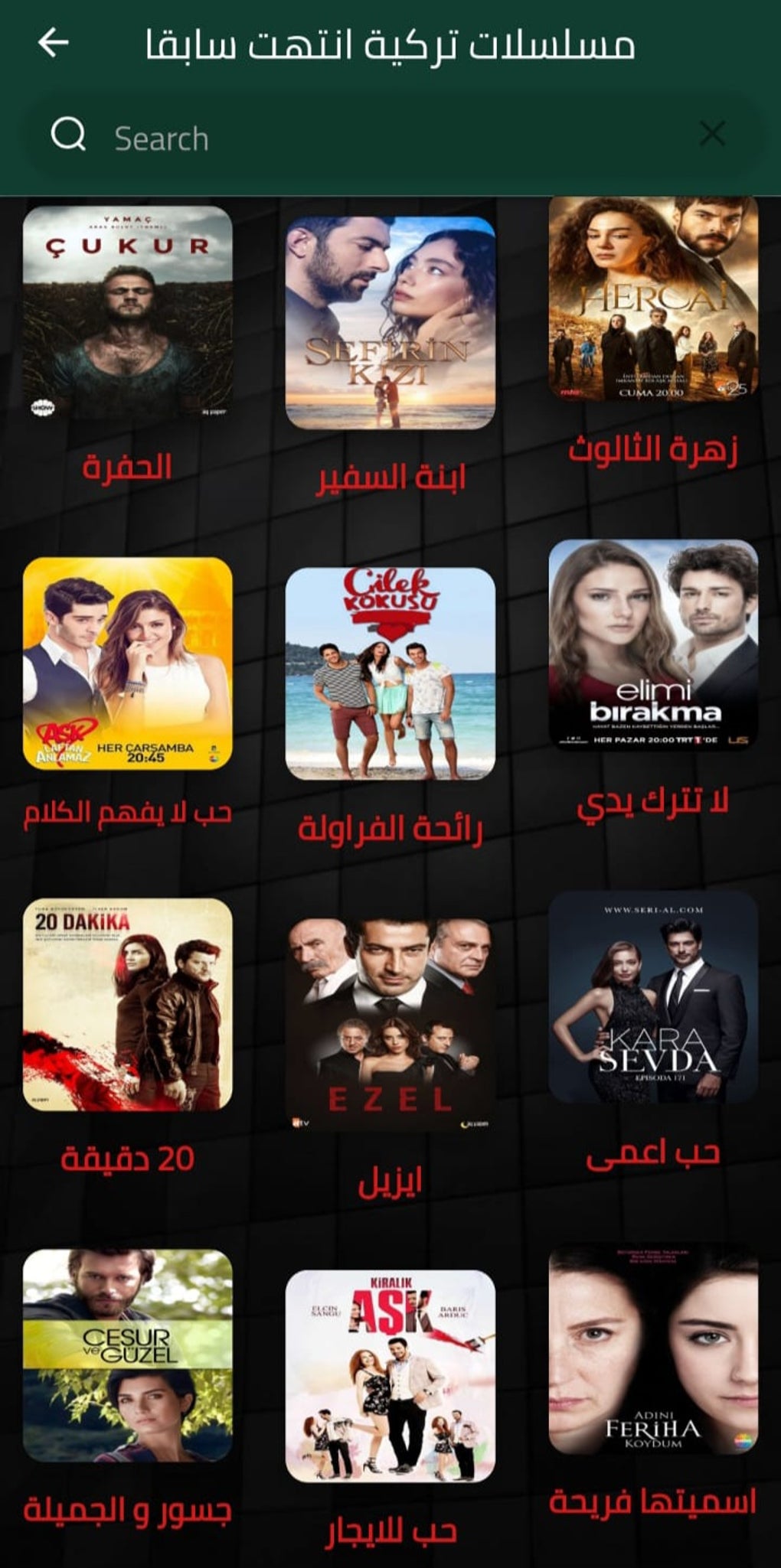Image resolution: width=781 pixels, height=1568 pixels.
Task: Select the series حب لا يفهم الكلام
Action: click(128, 663)
